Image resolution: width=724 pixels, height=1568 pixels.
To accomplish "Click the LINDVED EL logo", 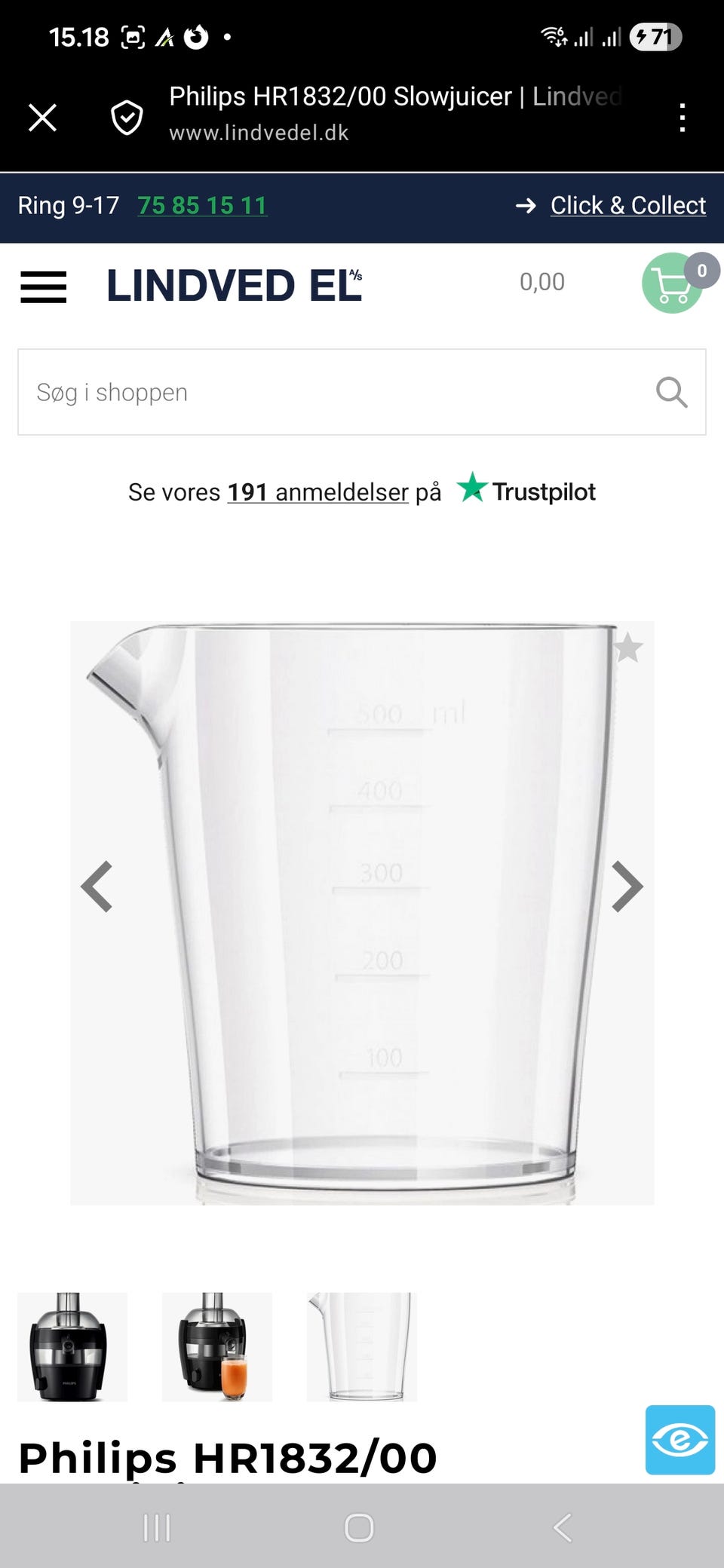I will [235, 287].
